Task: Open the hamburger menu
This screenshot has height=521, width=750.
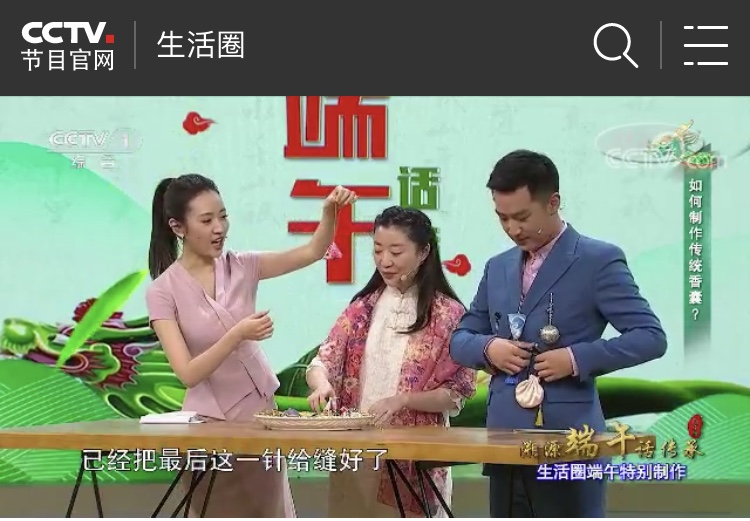Action: [705, 45]
